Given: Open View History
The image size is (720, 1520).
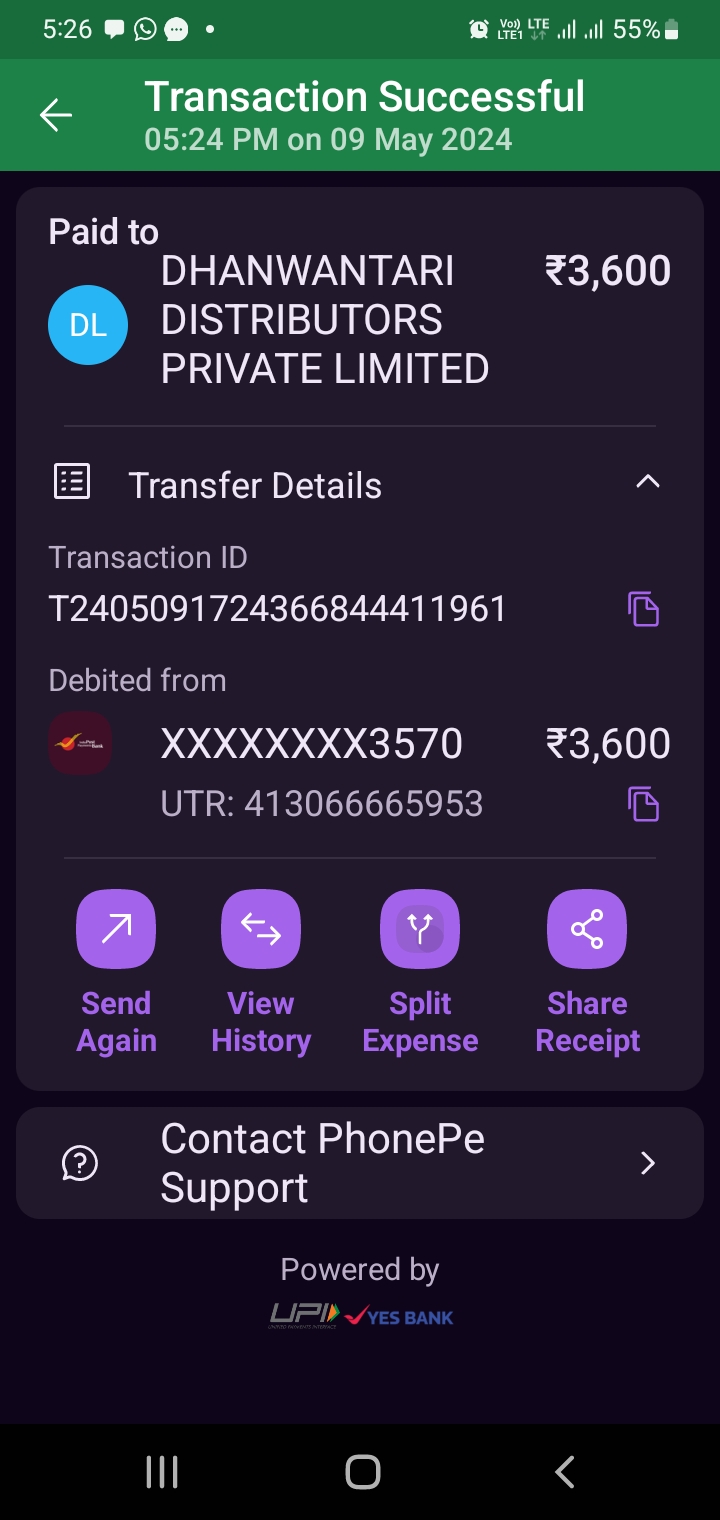Looking at the screenshot, I should [261, 972].
